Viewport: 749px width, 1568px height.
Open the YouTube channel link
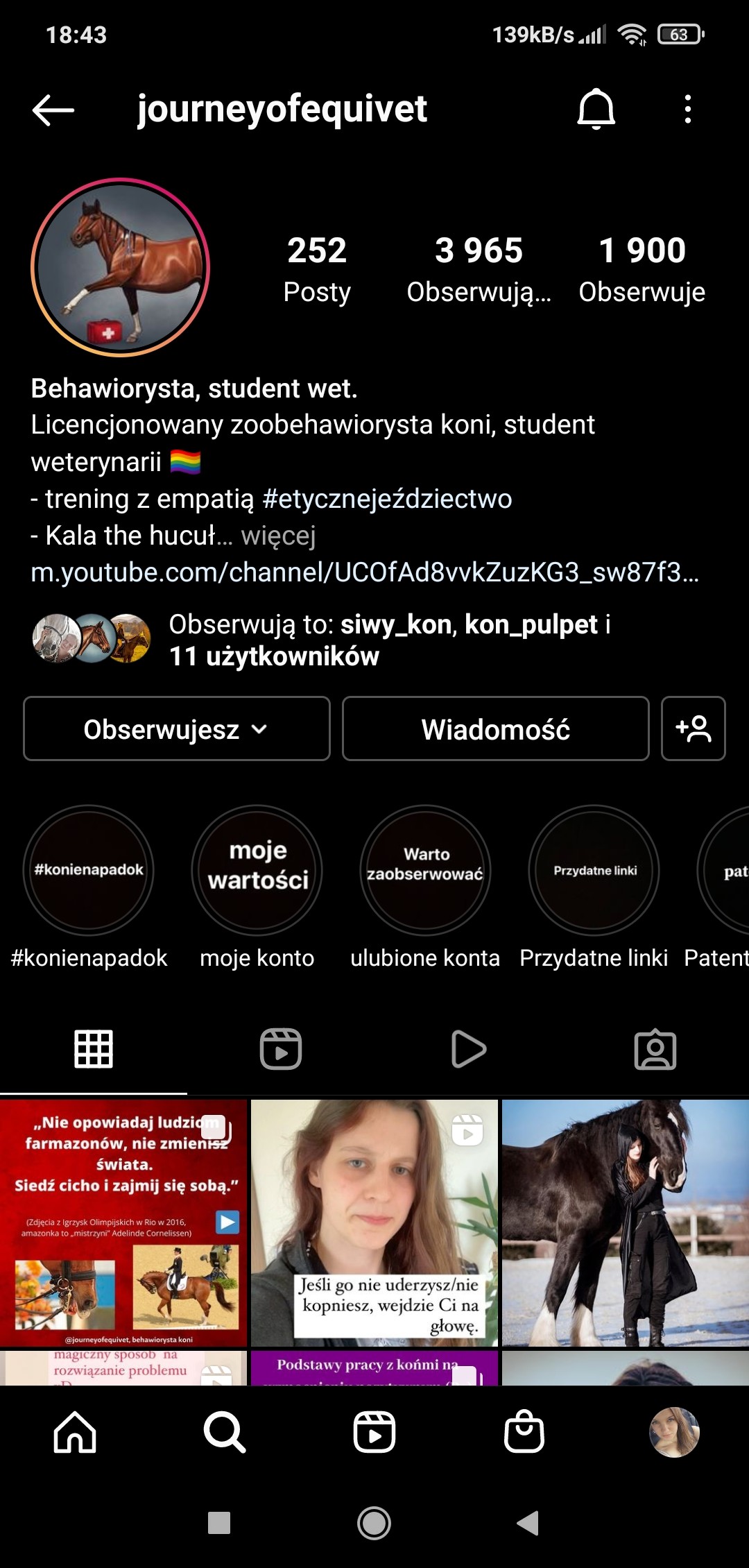(x=364, y=572)
